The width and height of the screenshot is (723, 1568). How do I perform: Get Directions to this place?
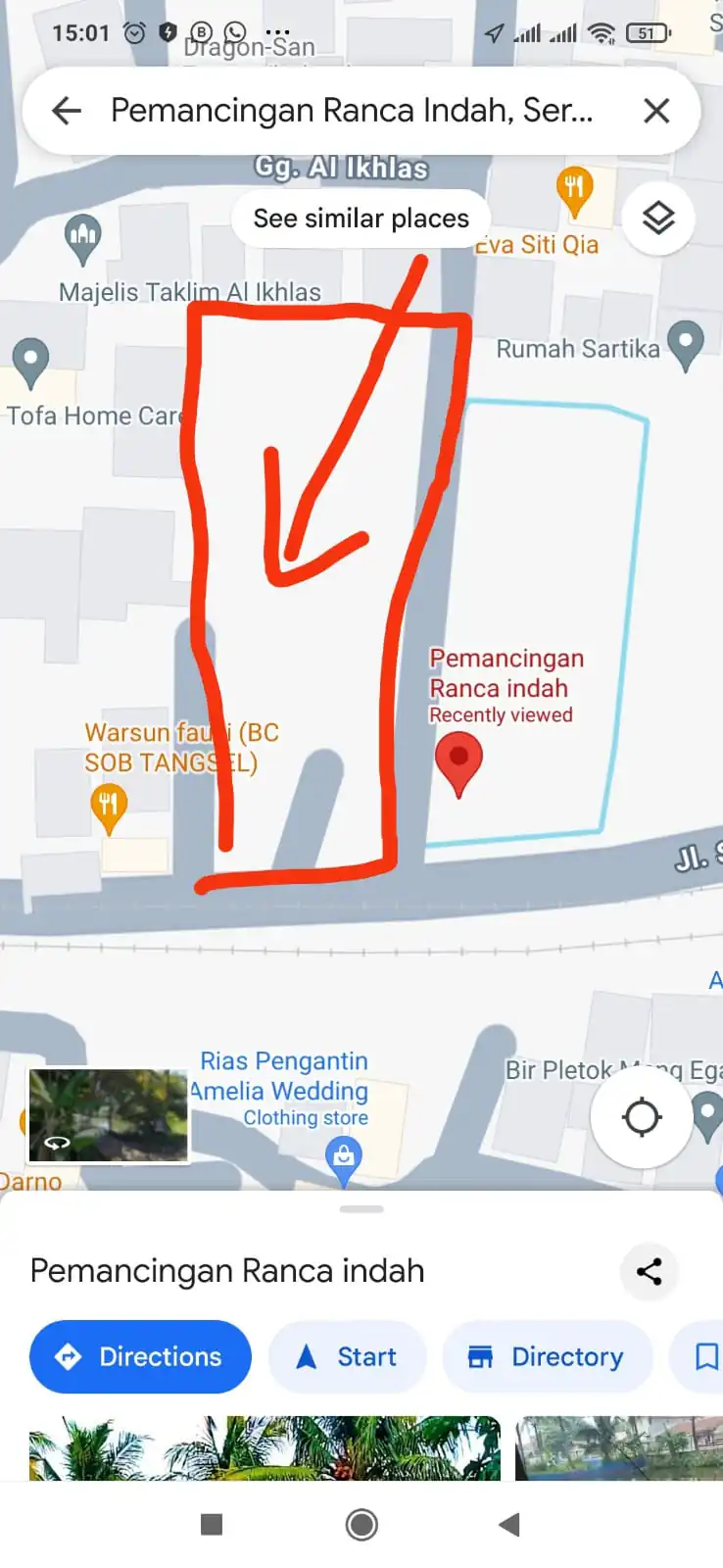(140, 1356)
